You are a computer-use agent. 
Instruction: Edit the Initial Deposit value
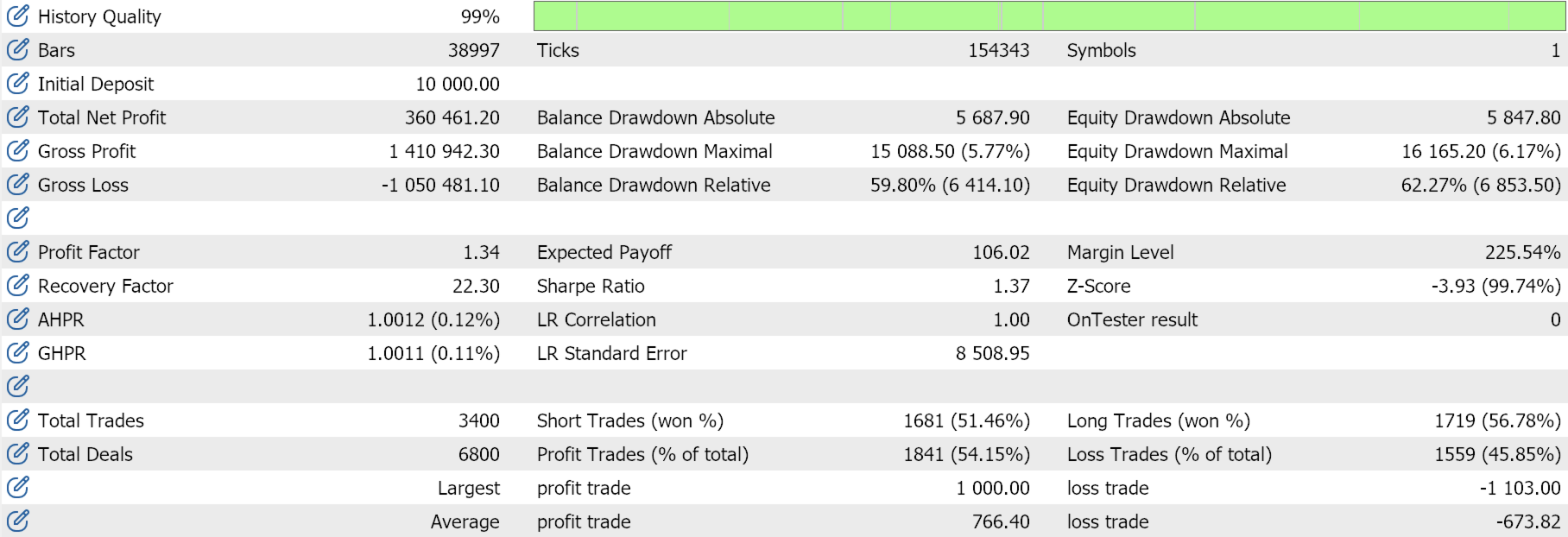tap(18, 83)
